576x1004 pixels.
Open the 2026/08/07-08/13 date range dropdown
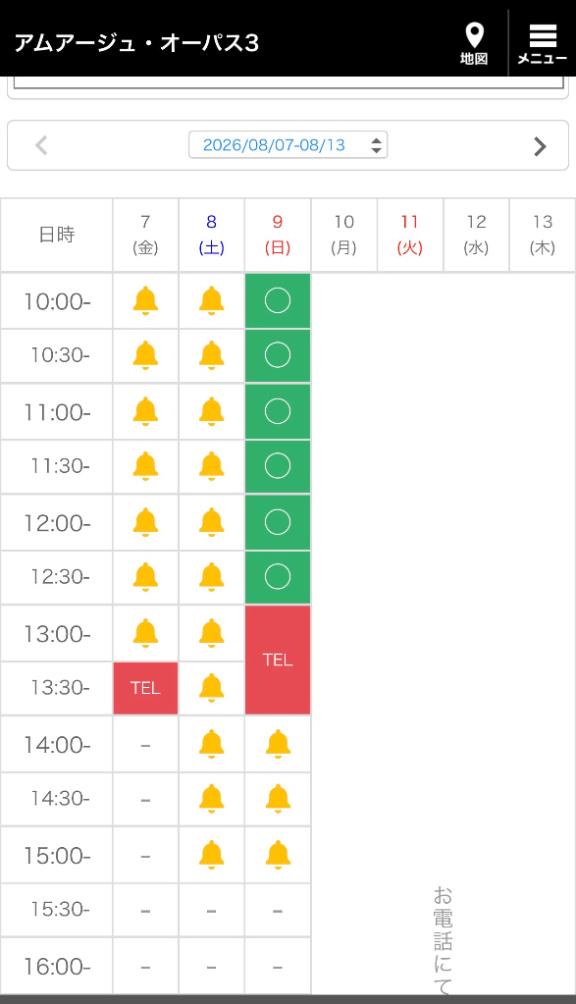coord(287,145)
